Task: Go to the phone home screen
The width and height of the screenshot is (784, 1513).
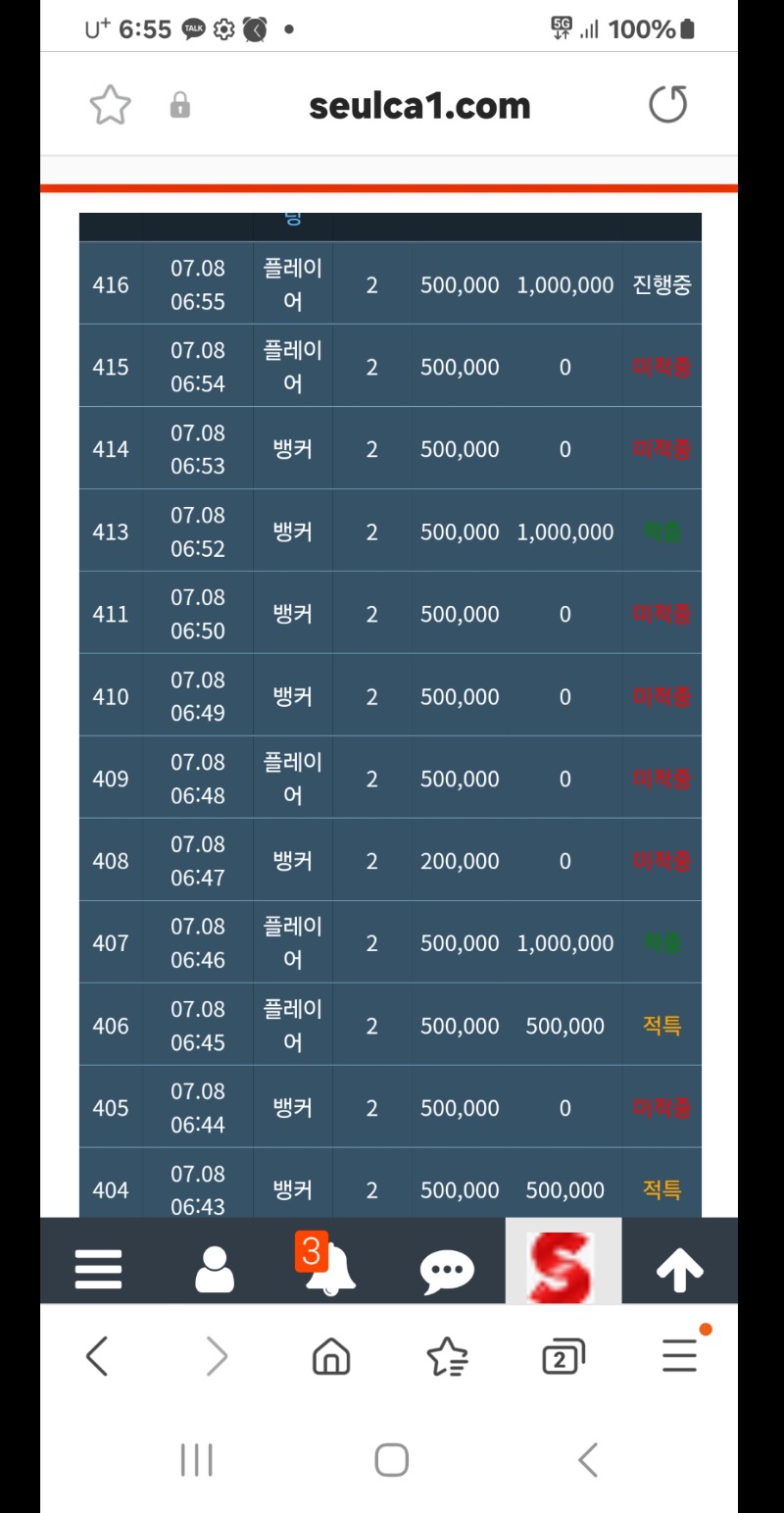Action: (x=392, y=1460)
